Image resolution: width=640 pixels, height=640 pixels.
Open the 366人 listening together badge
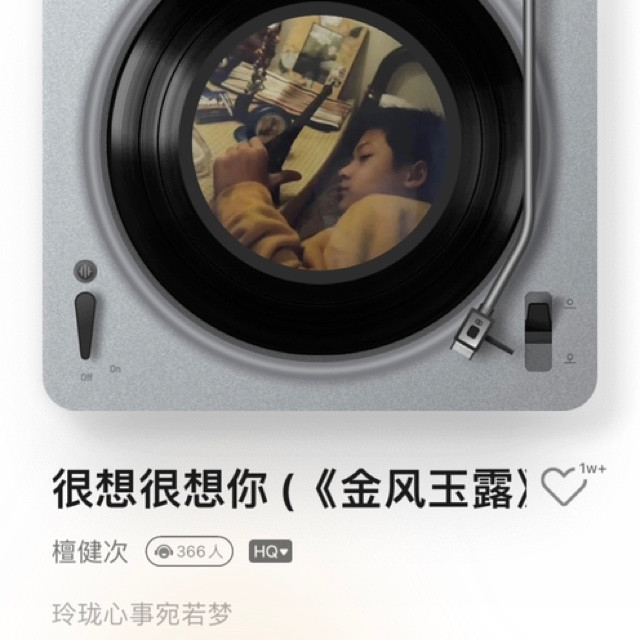189,551
